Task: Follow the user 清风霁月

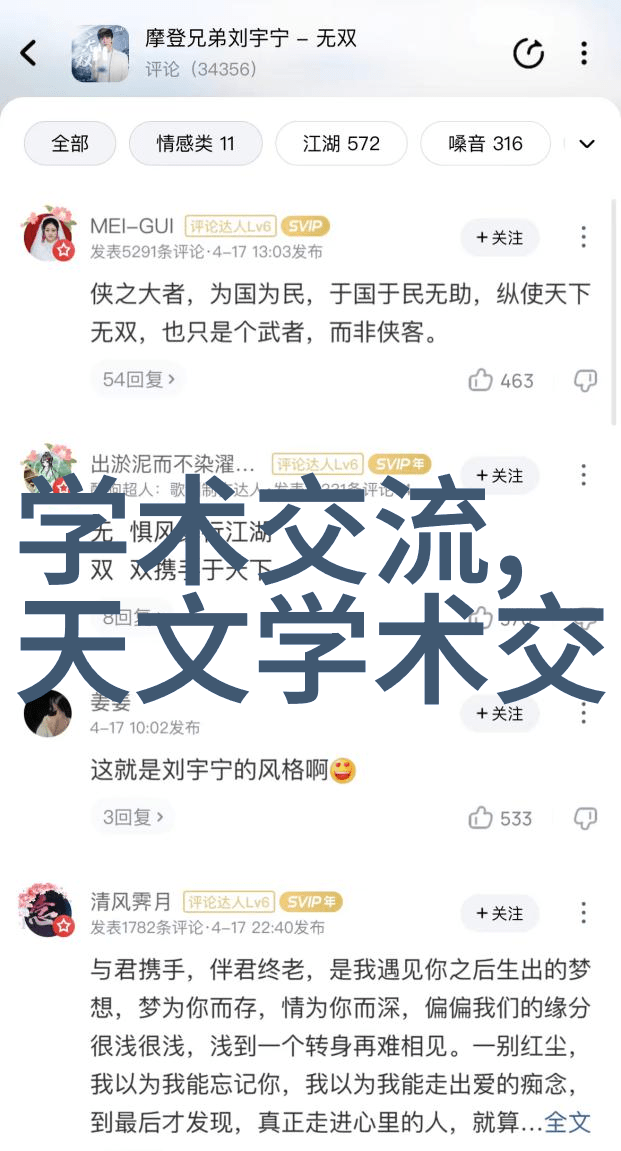Action: (499, 914)
